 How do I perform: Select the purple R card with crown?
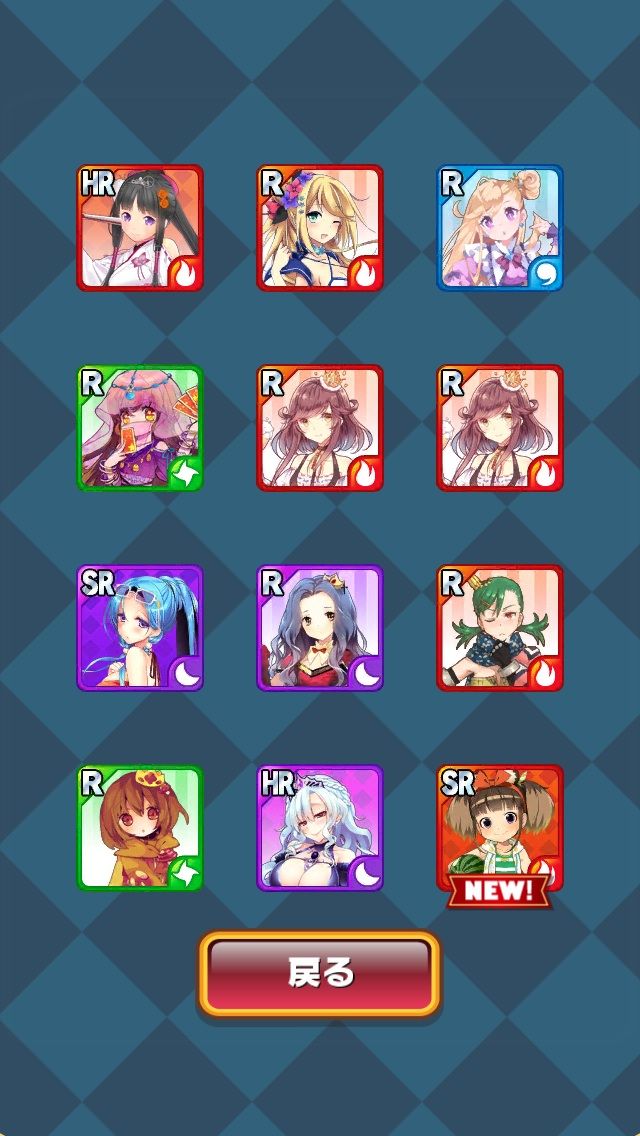pos(320,628)
